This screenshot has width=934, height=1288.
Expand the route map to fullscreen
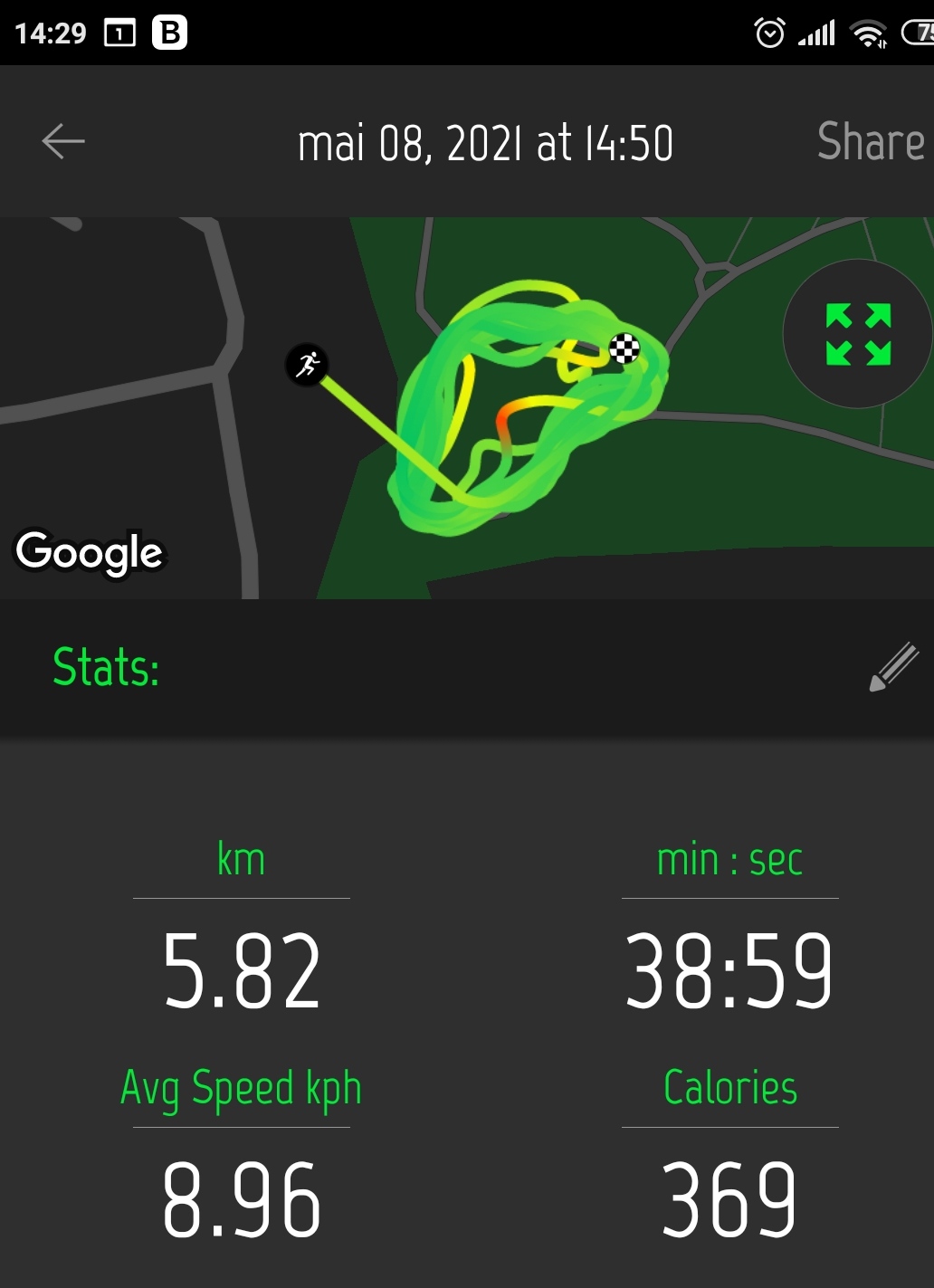pos(858,334)
